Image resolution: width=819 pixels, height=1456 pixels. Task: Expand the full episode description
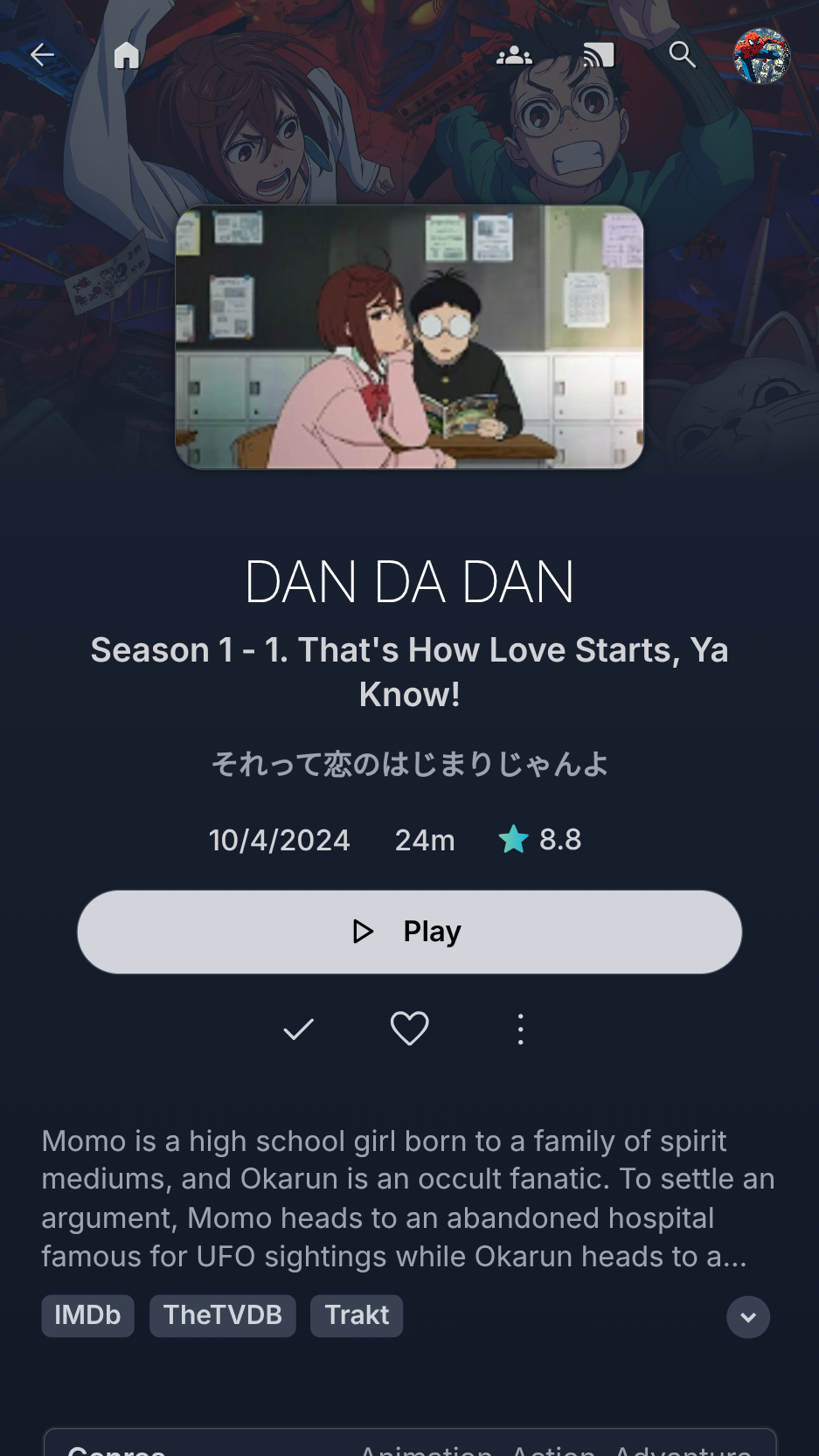tap(748, 1317)
